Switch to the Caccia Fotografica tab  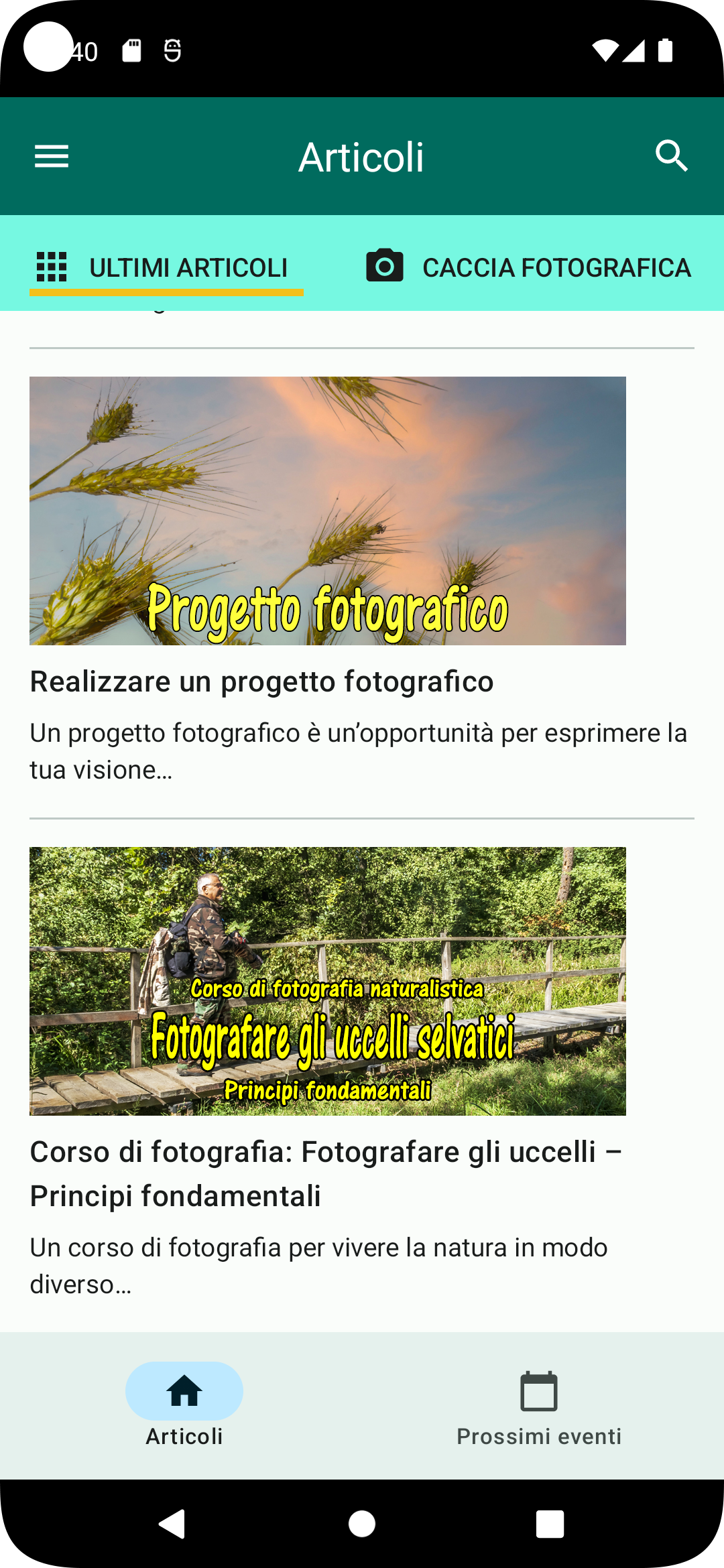click(x=528, y=267)
